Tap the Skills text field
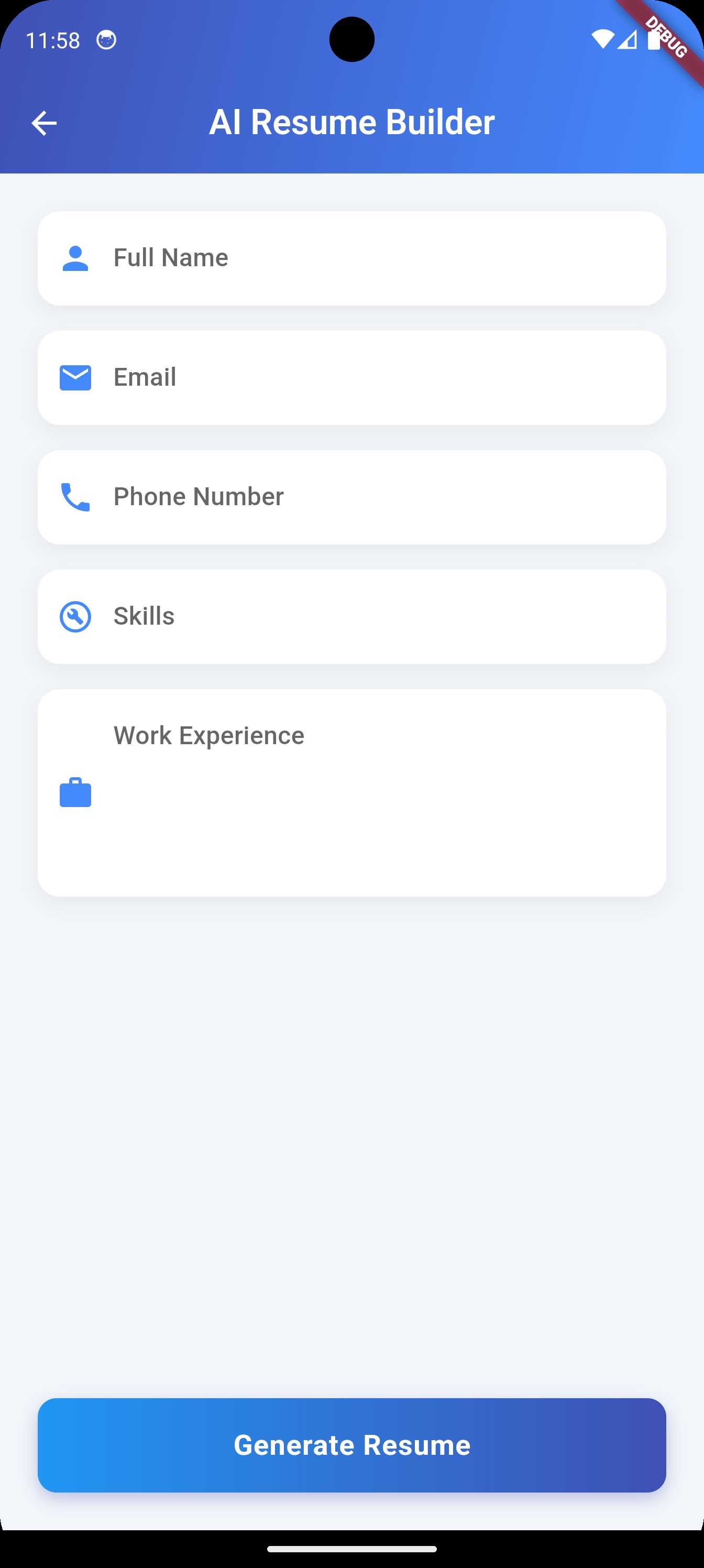 (x=351, y=616)
